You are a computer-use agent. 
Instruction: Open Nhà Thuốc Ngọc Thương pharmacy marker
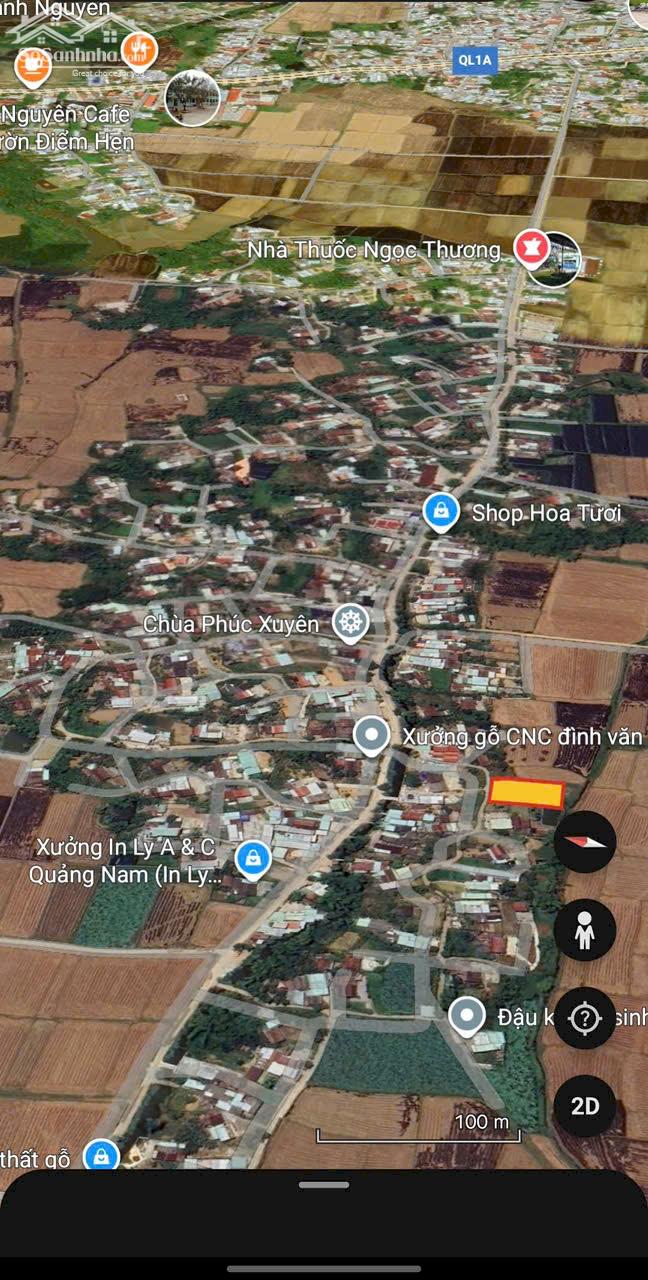point(528,247)
